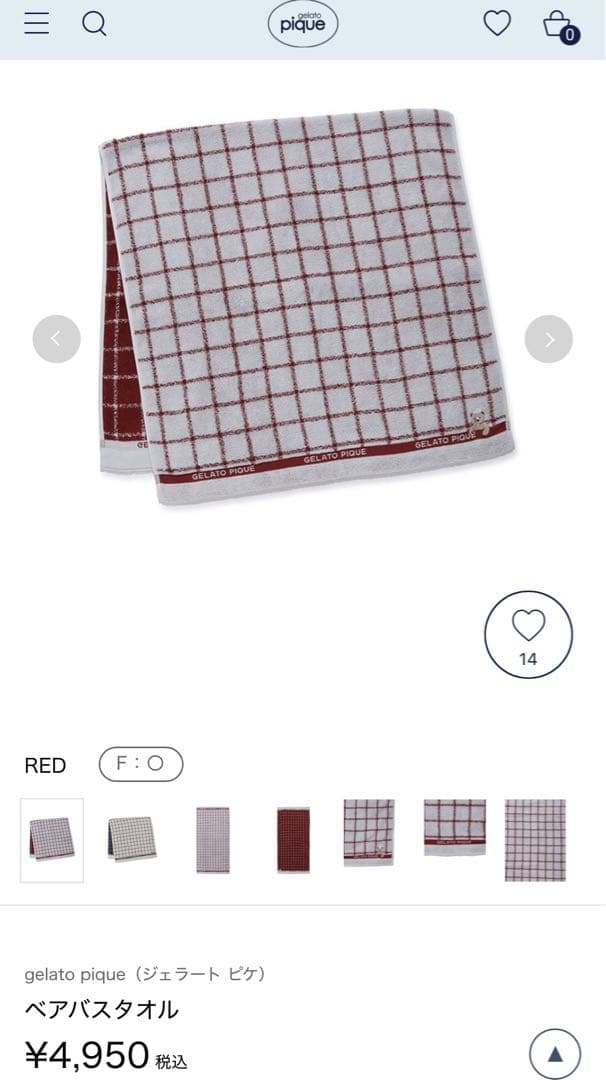View the dark red towel thumbnail

tap(293, 840)
